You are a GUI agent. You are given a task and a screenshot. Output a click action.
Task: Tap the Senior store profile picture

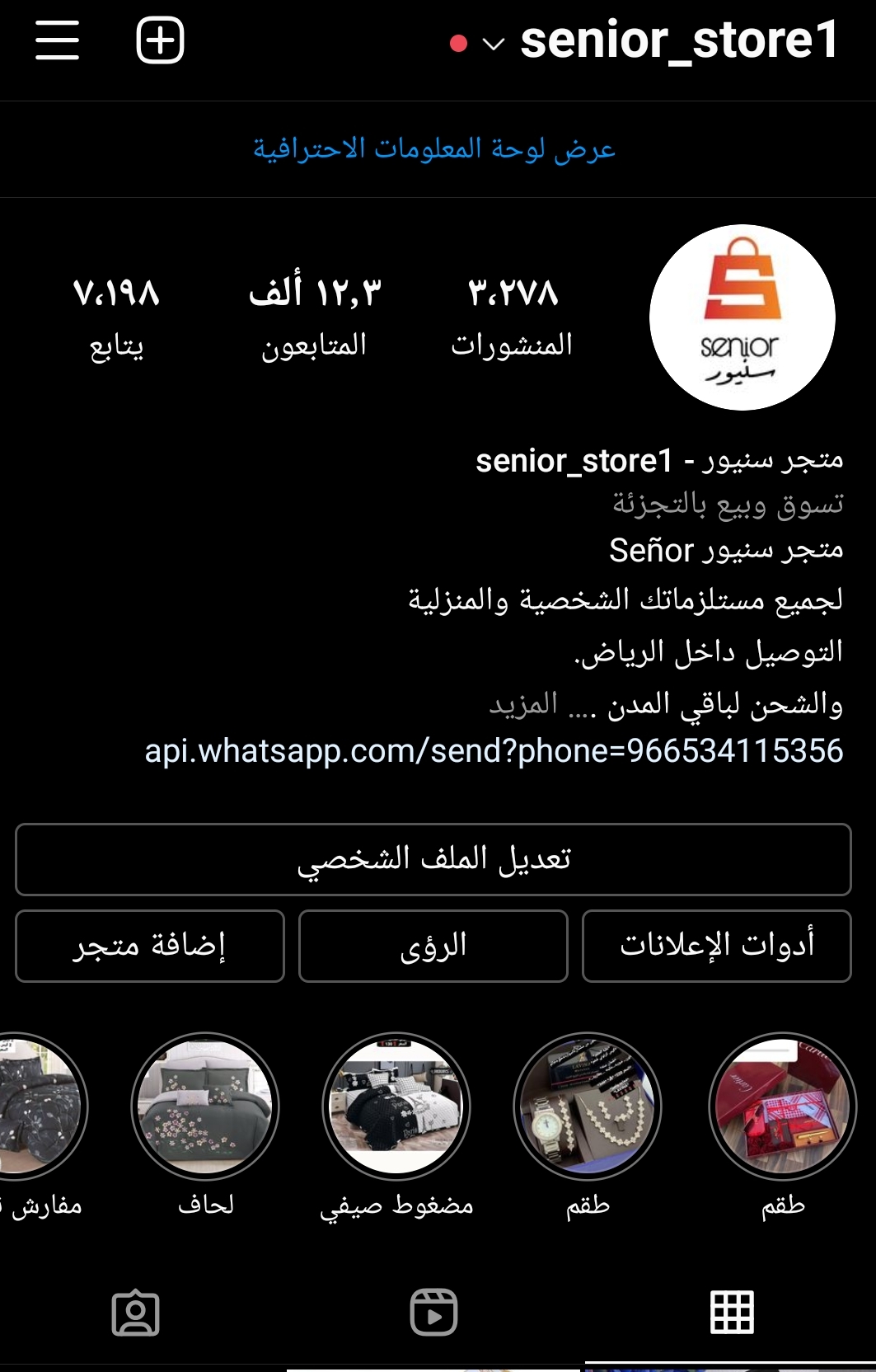(742, 317)
